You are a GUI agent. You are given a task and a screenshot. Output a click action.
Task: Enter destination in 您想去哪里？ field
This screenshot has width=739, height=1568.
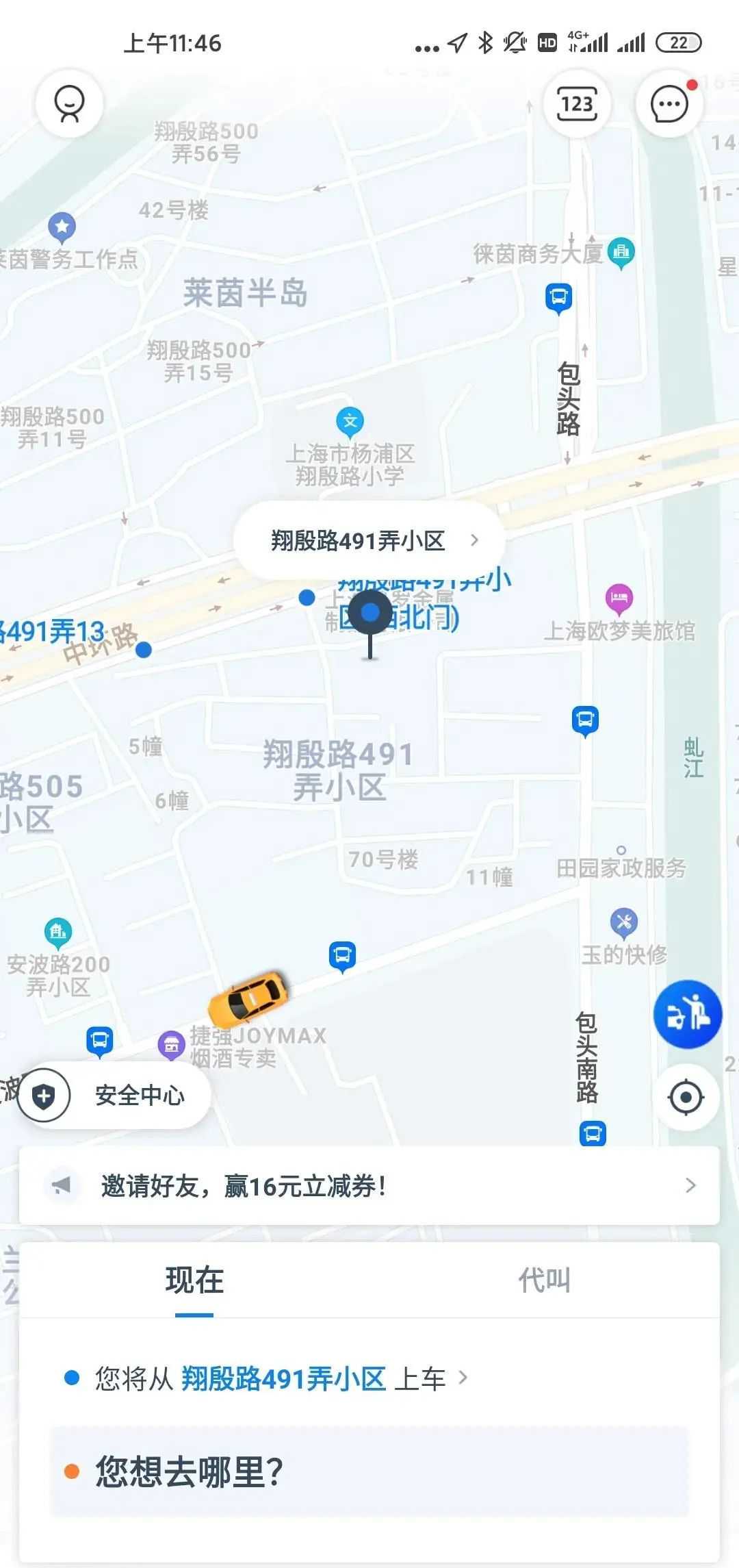tap(369, 1471)
